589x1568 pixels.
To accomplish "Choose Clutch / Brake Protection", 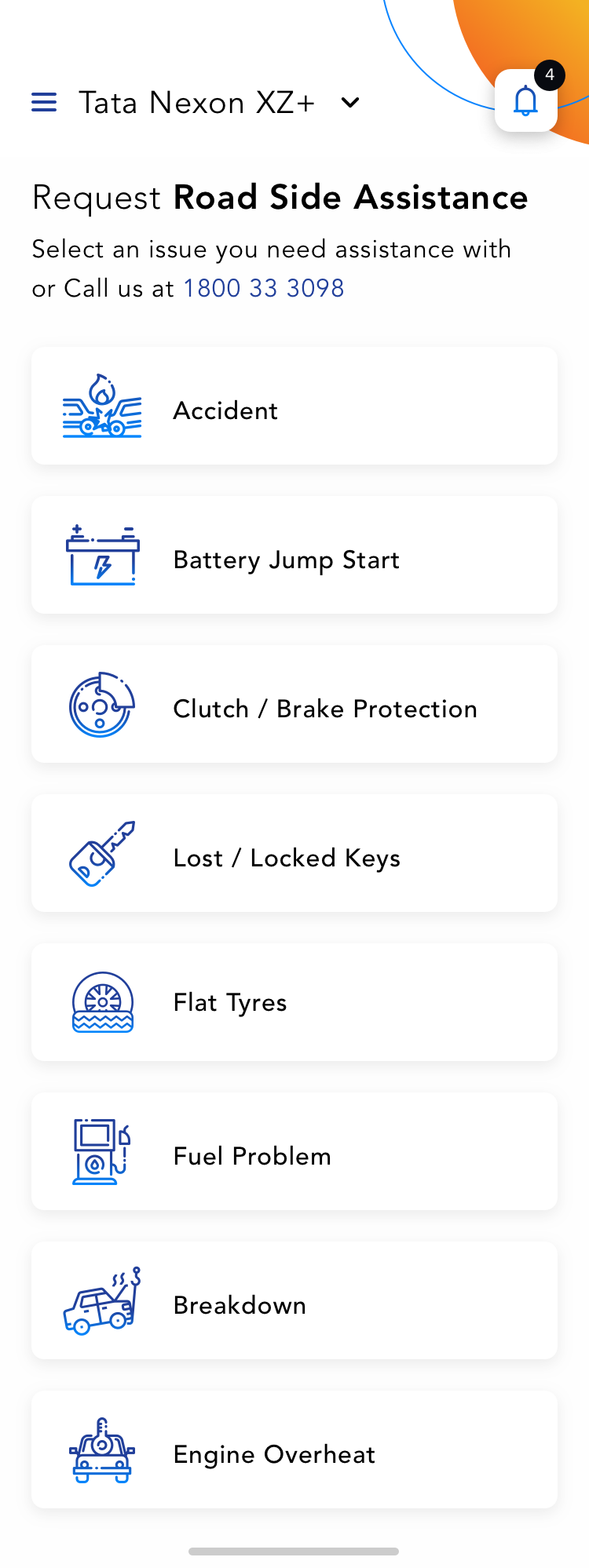I will pyautogui.click(x=294, y=704).
